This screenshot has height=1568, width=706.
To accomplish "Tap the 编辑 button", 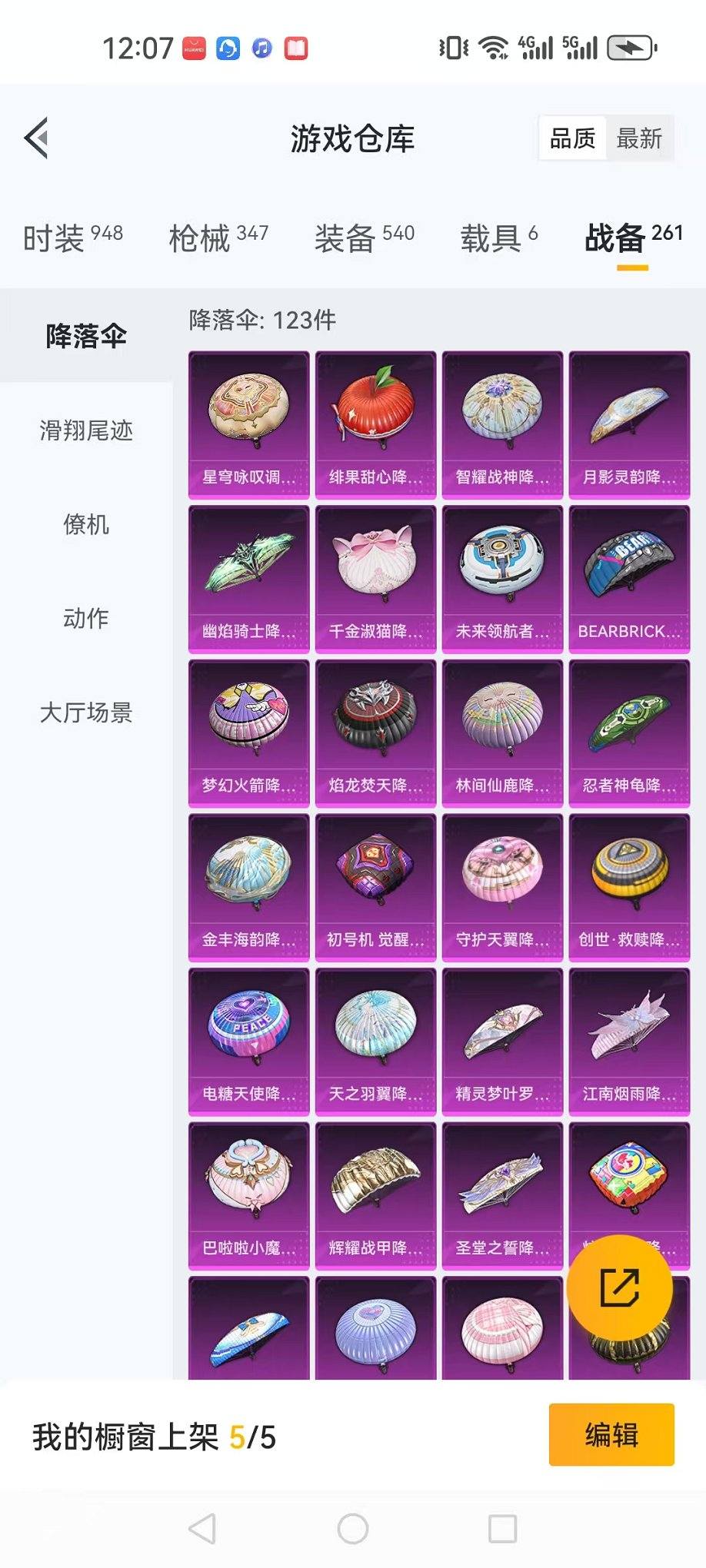I will pyautogui.click(x=611, y=1436).
